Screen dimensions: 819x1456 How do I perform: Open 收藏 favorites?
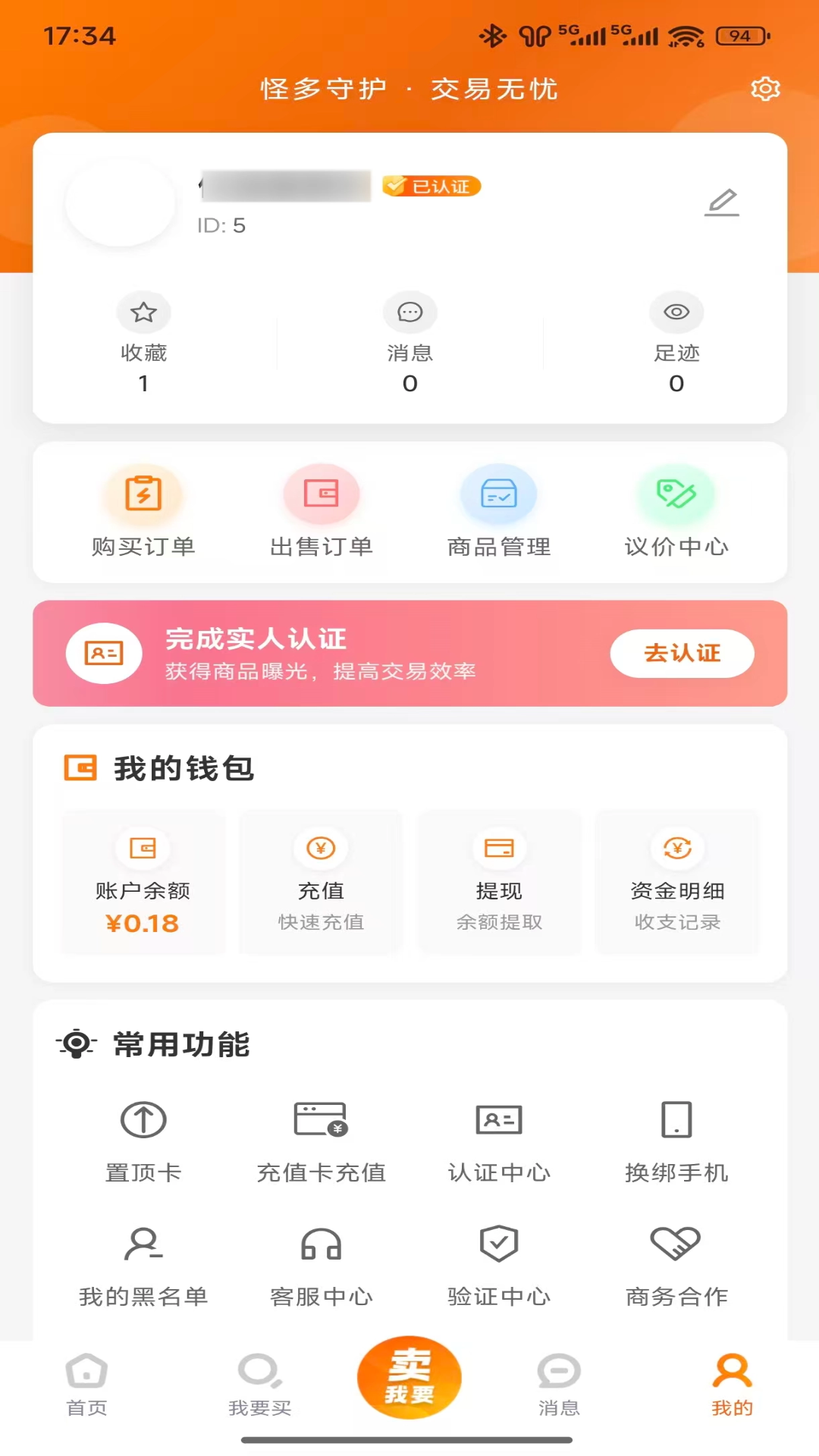[143, 343]
